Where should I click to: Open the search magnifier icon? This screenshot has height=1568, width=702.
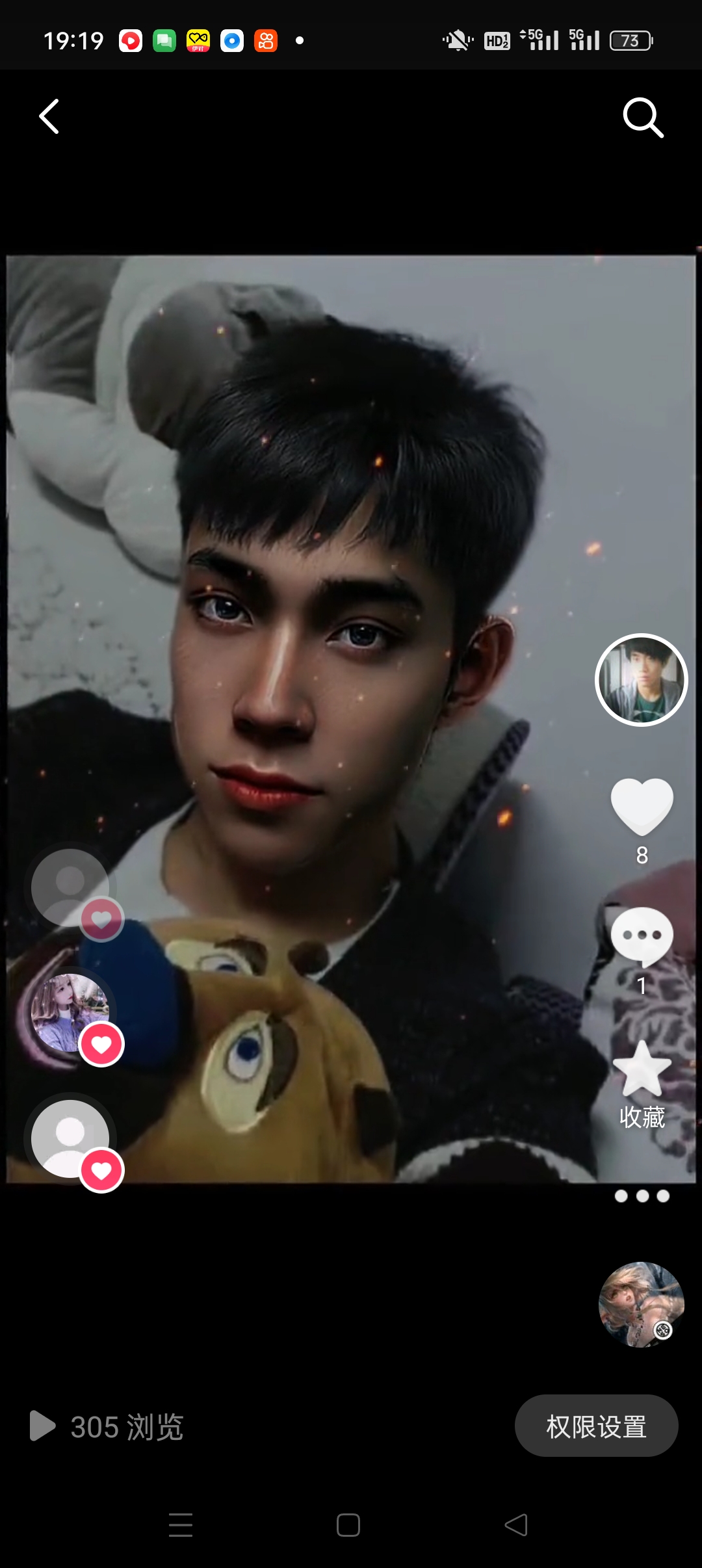pos(642,118)
